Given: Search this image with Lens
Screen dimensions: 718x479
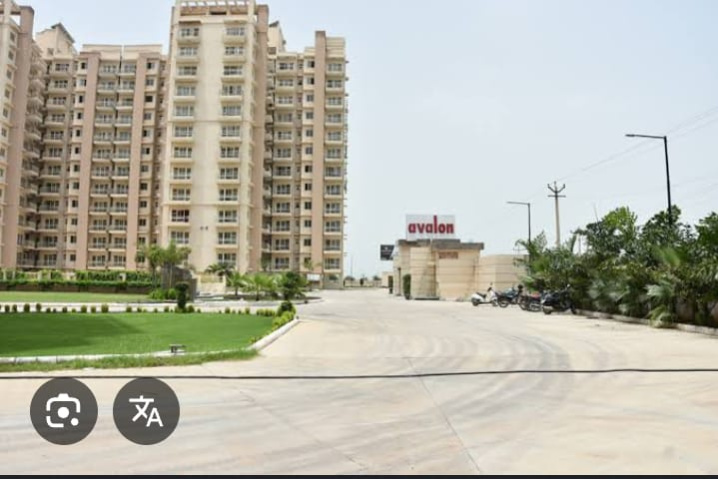Looking at the screenshot, I should point(63,410).
